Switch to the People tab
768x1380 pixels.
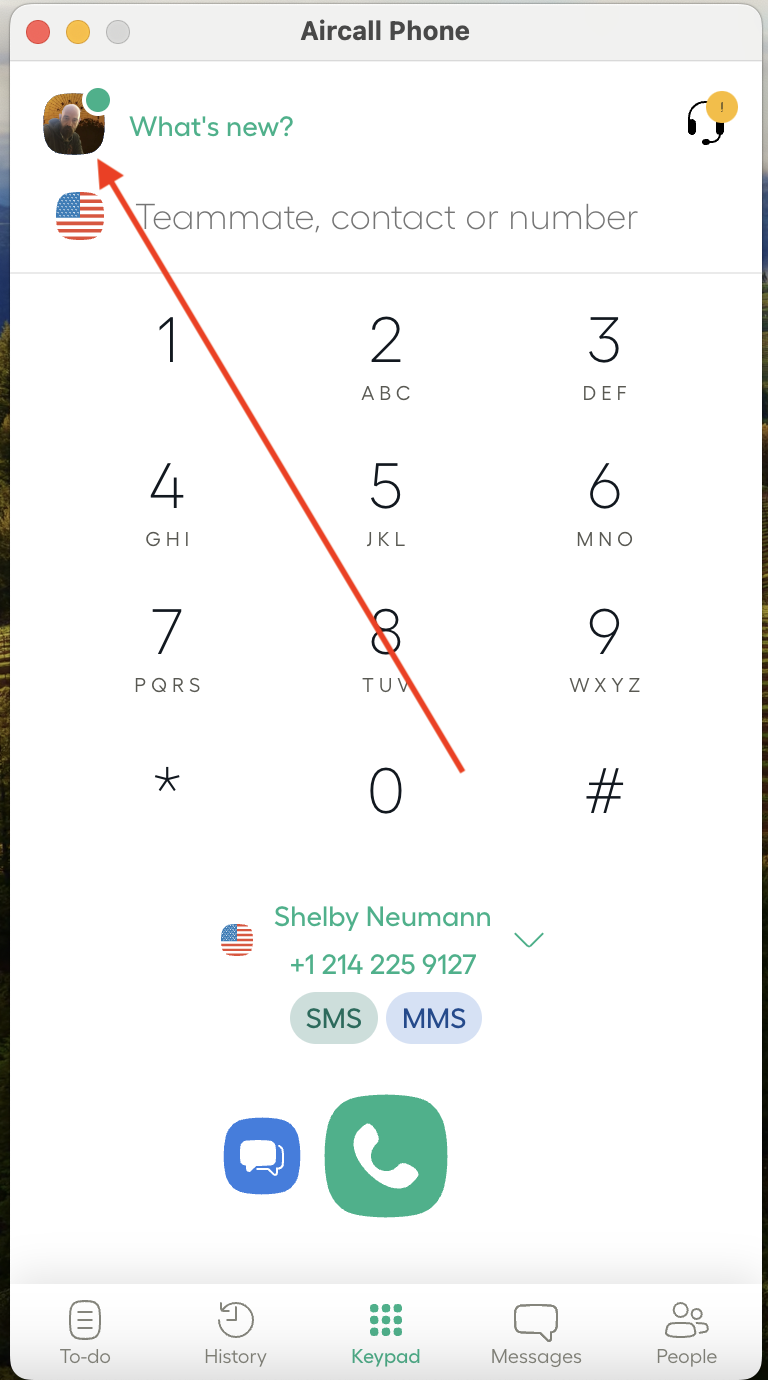tap(686, 1333)
